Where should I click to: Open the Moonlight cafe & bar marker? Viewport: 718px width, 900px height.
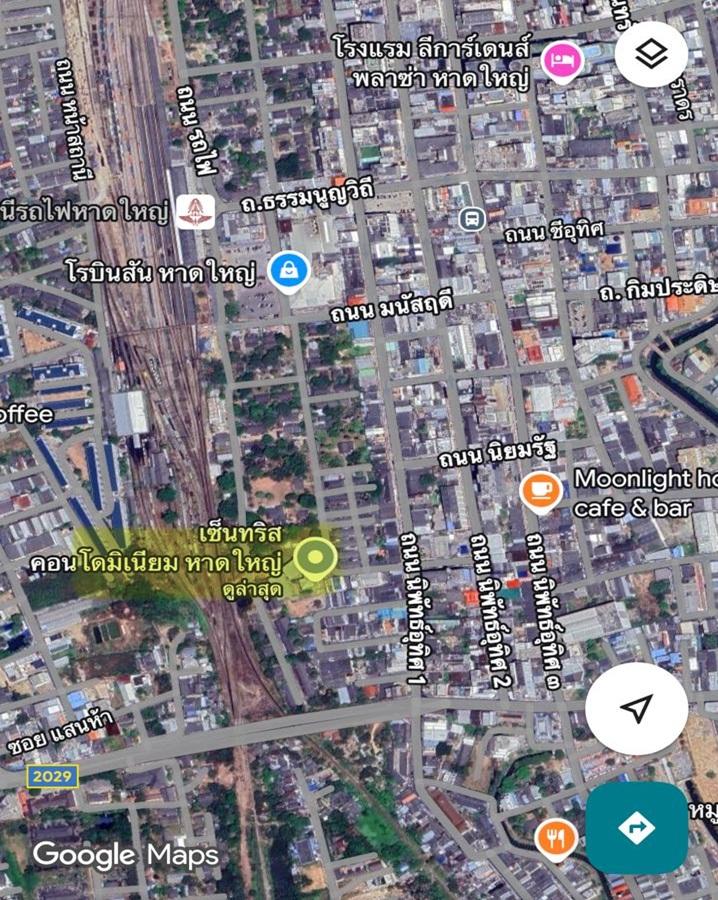click(x=540, y=490)
